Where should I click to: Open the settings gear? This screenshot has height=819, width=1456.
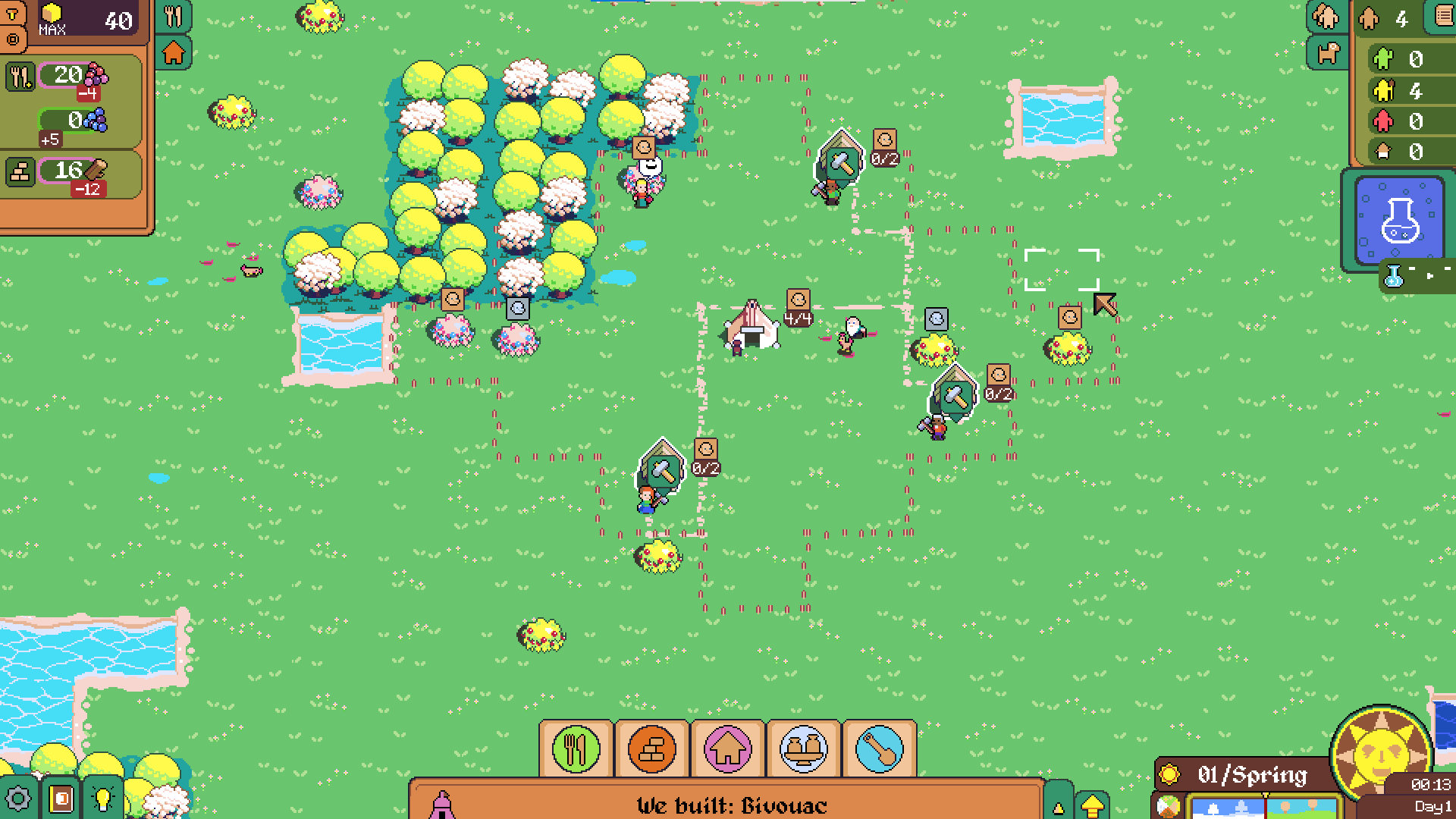pos(18,799)
